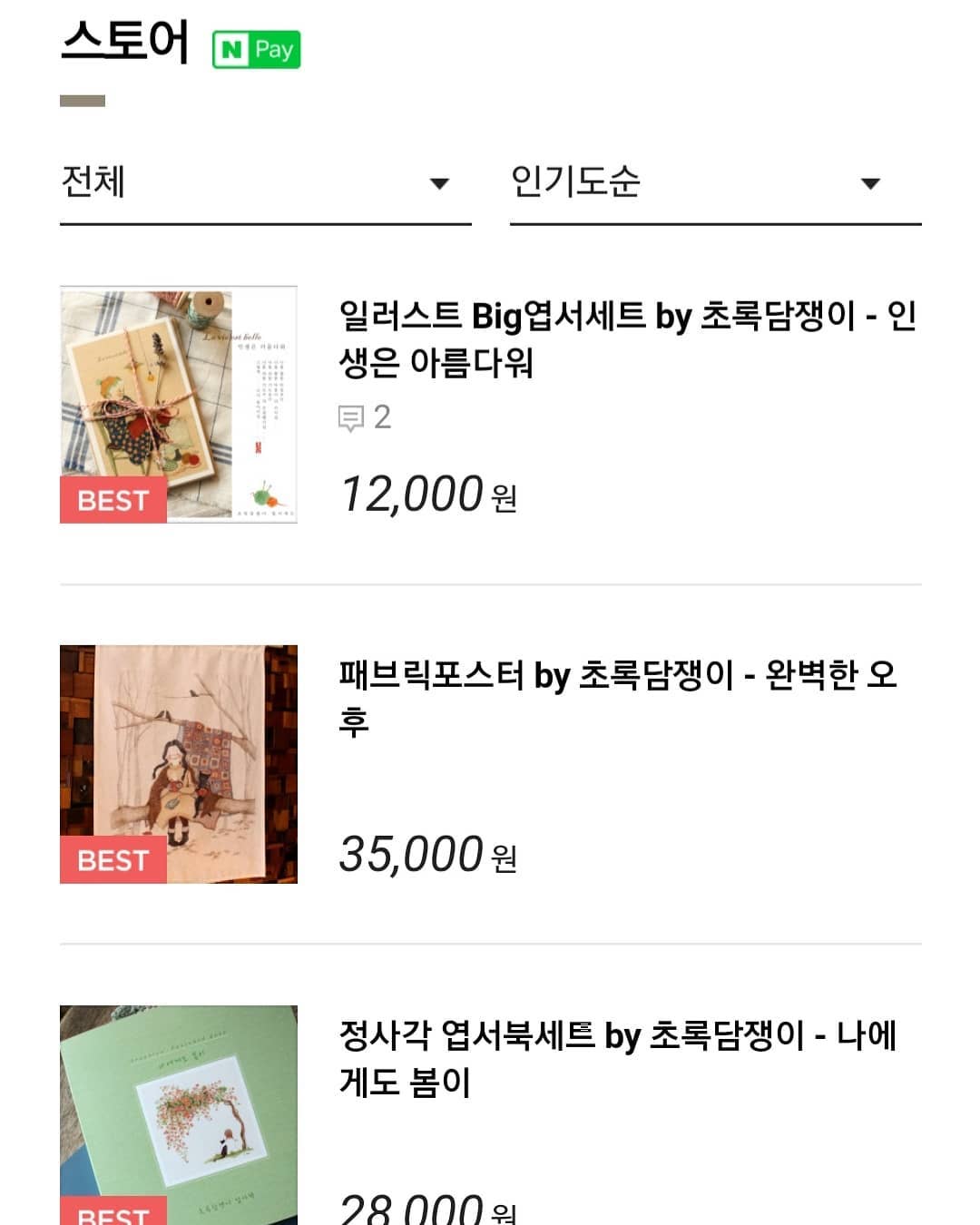Open 일러스트 Big엽서세트 인생은 아름다워 product title
This screenshot has width=980, height=1225.
coord(626,338)
